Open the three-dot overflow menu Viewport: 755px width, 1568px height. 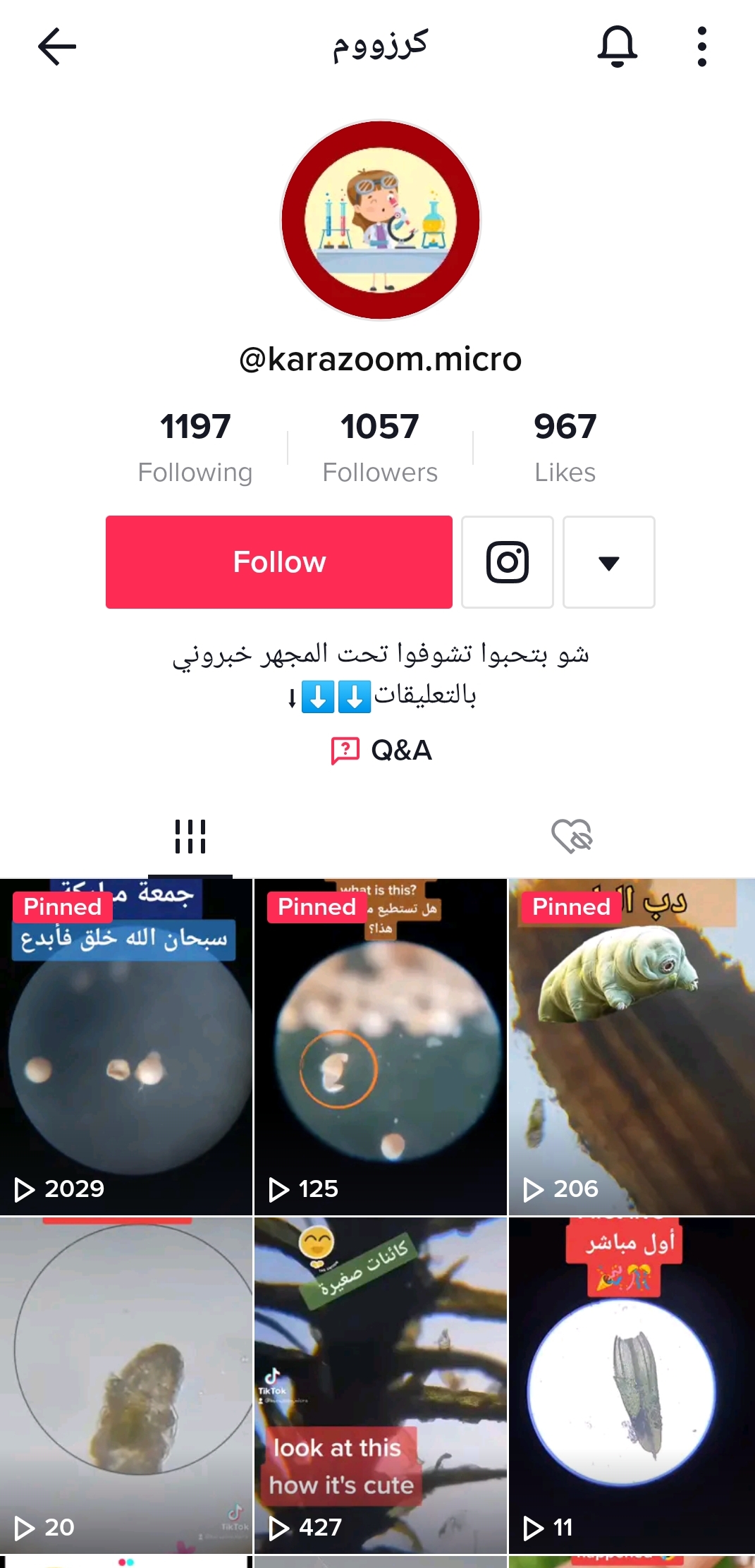pyautogui.click(x=701, y=47)
